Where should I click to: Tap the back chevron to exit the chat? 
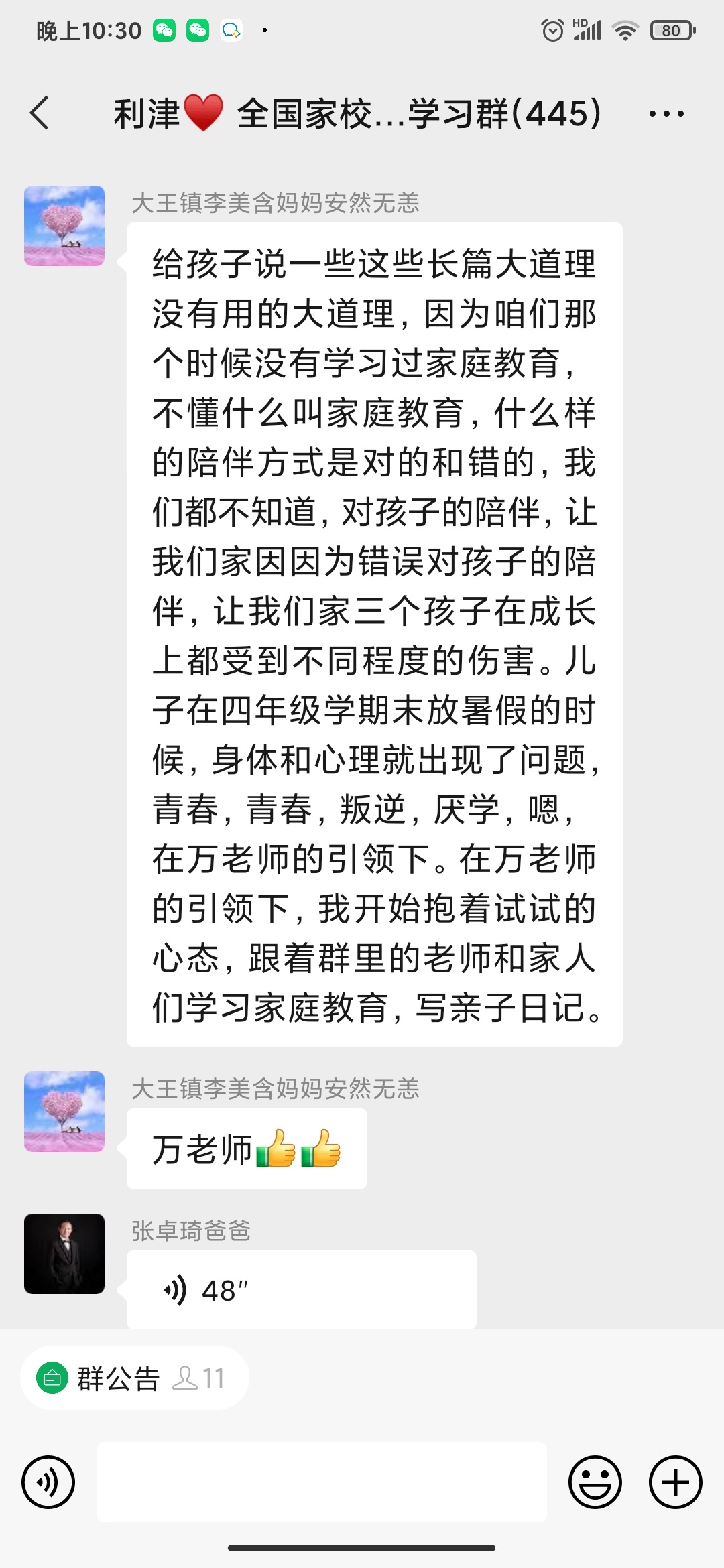click(40, 114)
